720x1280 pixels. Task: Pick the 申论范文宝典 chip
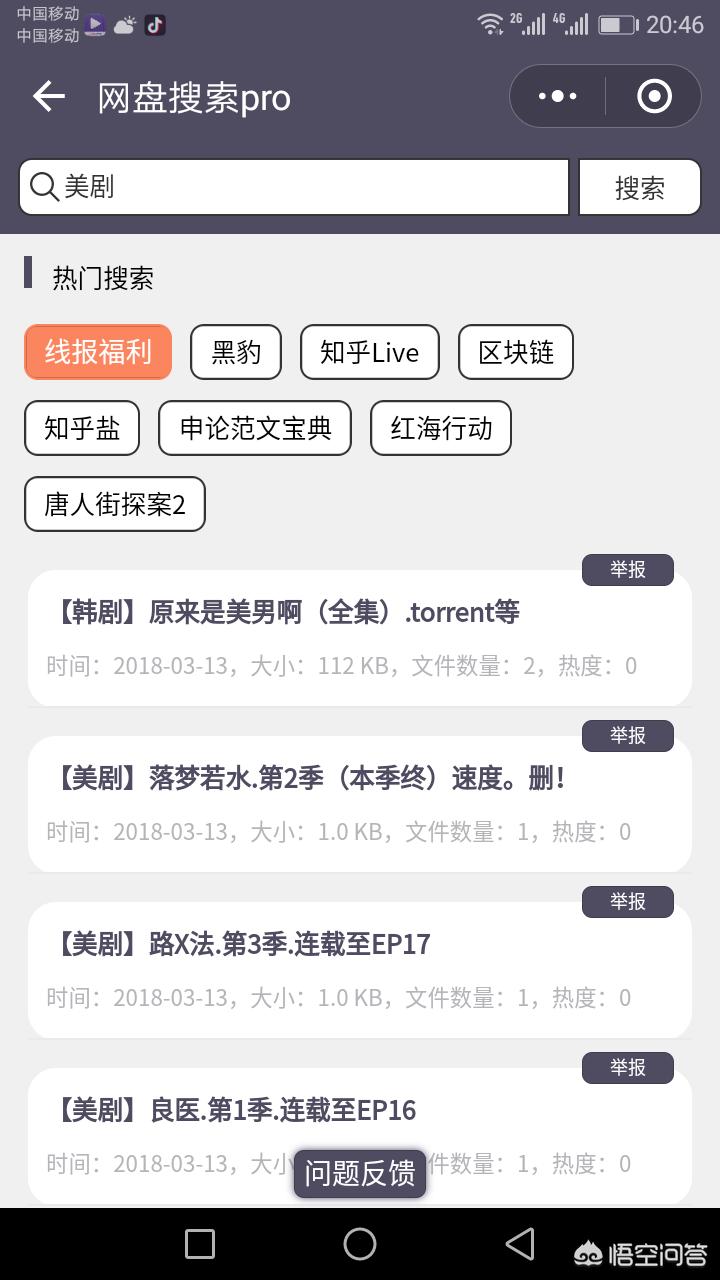tap(255, 428)
